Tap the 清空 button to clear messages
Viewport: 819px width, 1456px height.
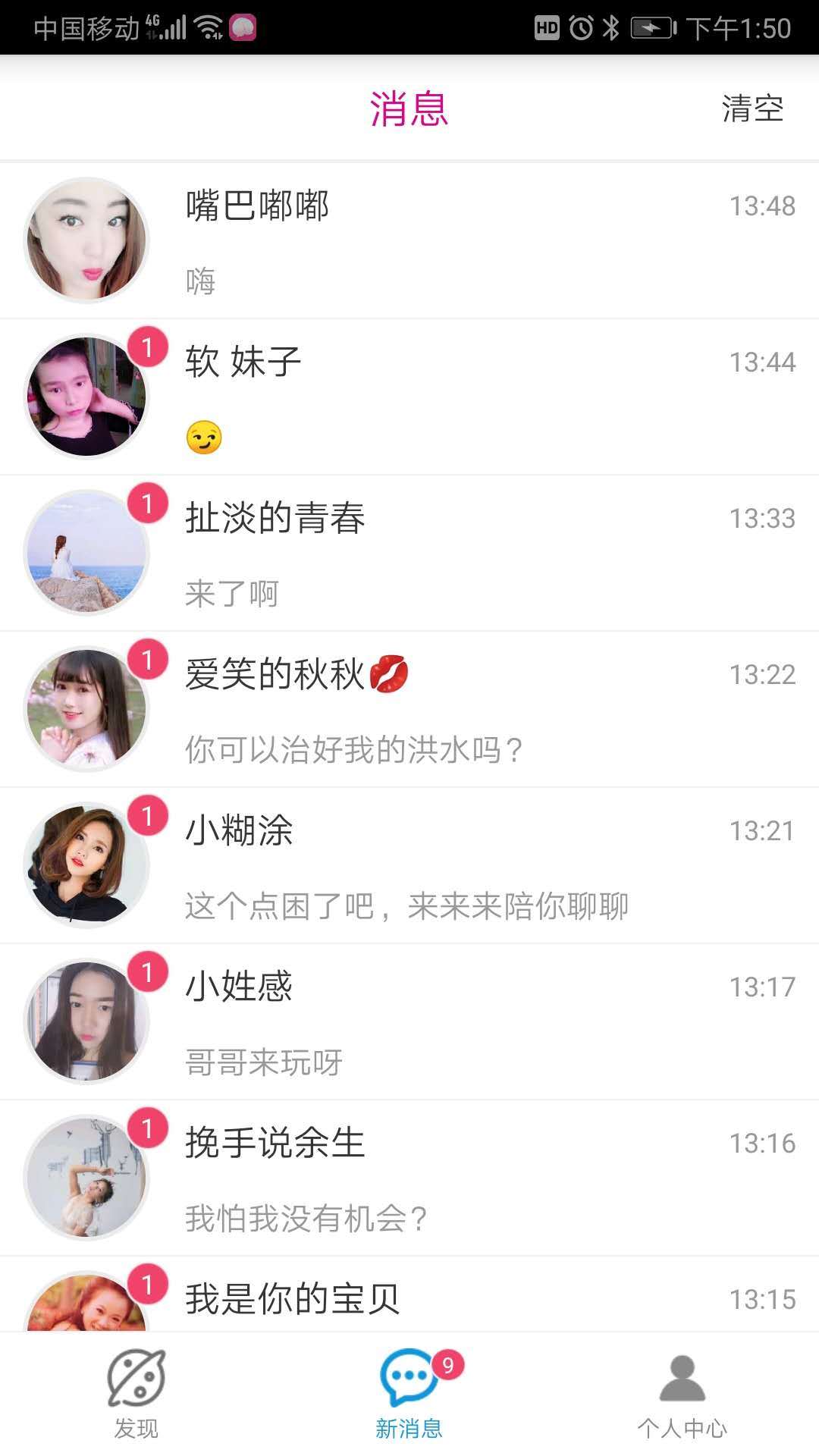(752, 108)
